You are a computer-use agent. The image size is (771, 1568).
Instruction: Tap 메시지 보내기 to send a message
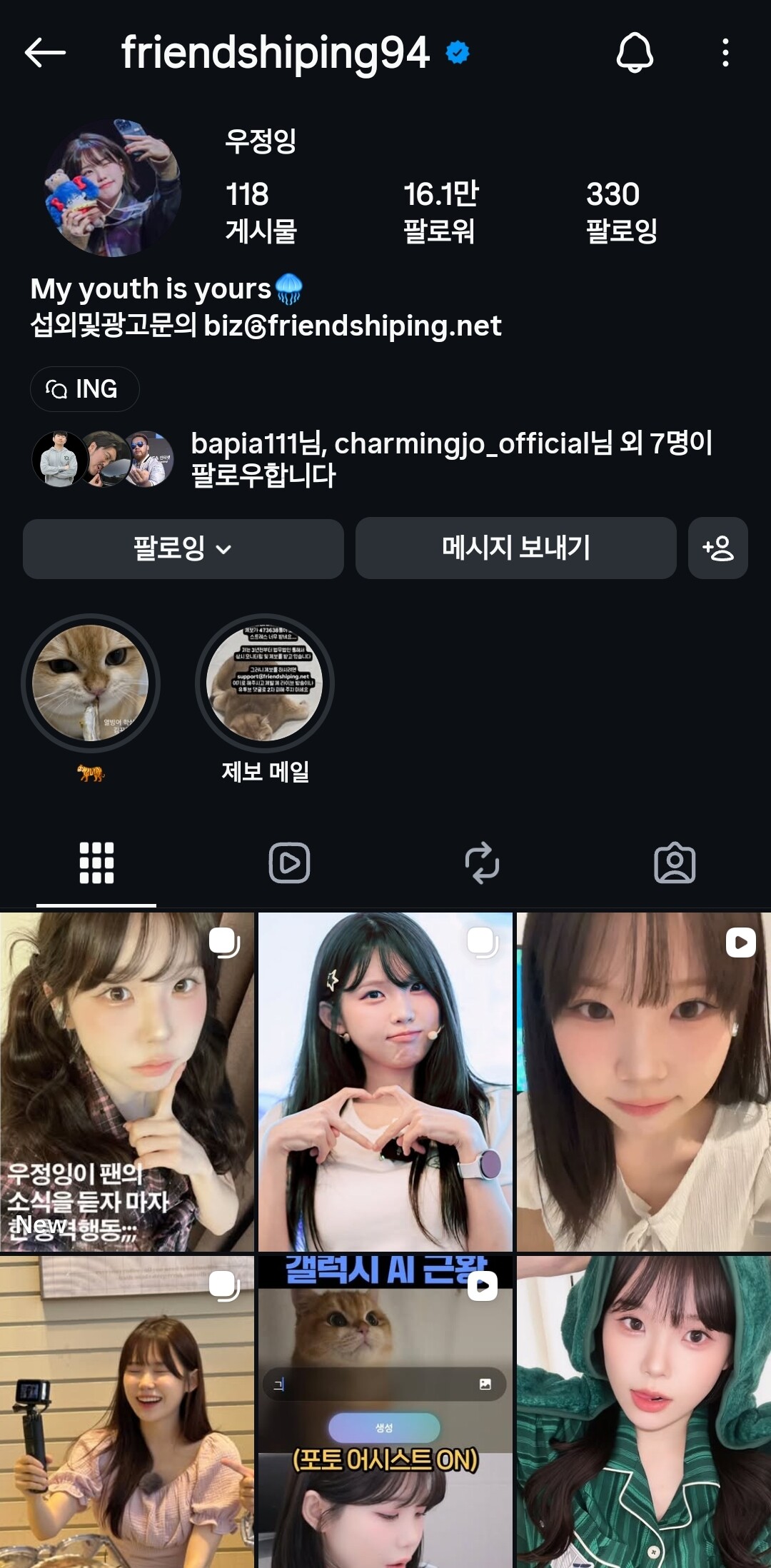[x=516, y=548]
